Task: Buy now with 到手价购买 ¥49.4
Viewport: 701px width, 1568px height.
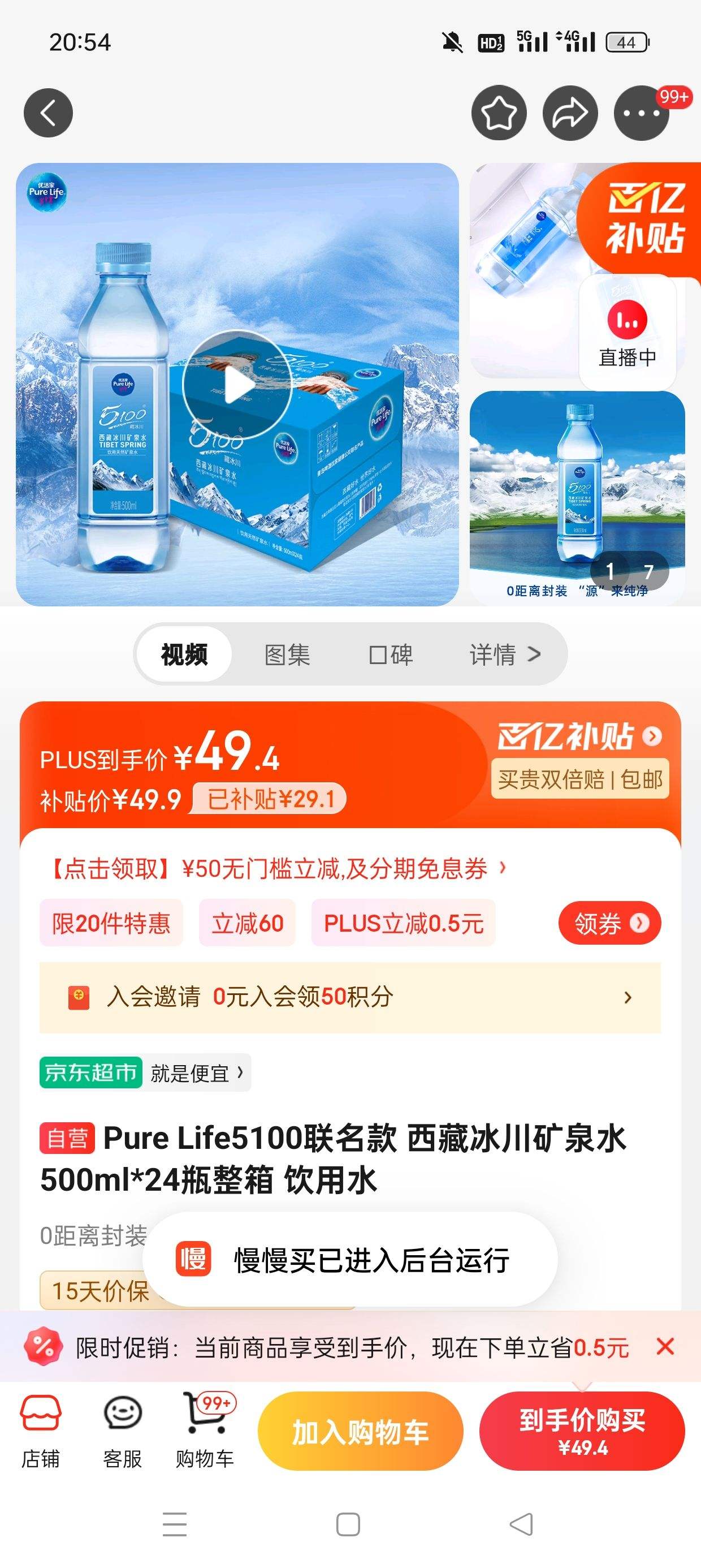Action: (582, 1431)
